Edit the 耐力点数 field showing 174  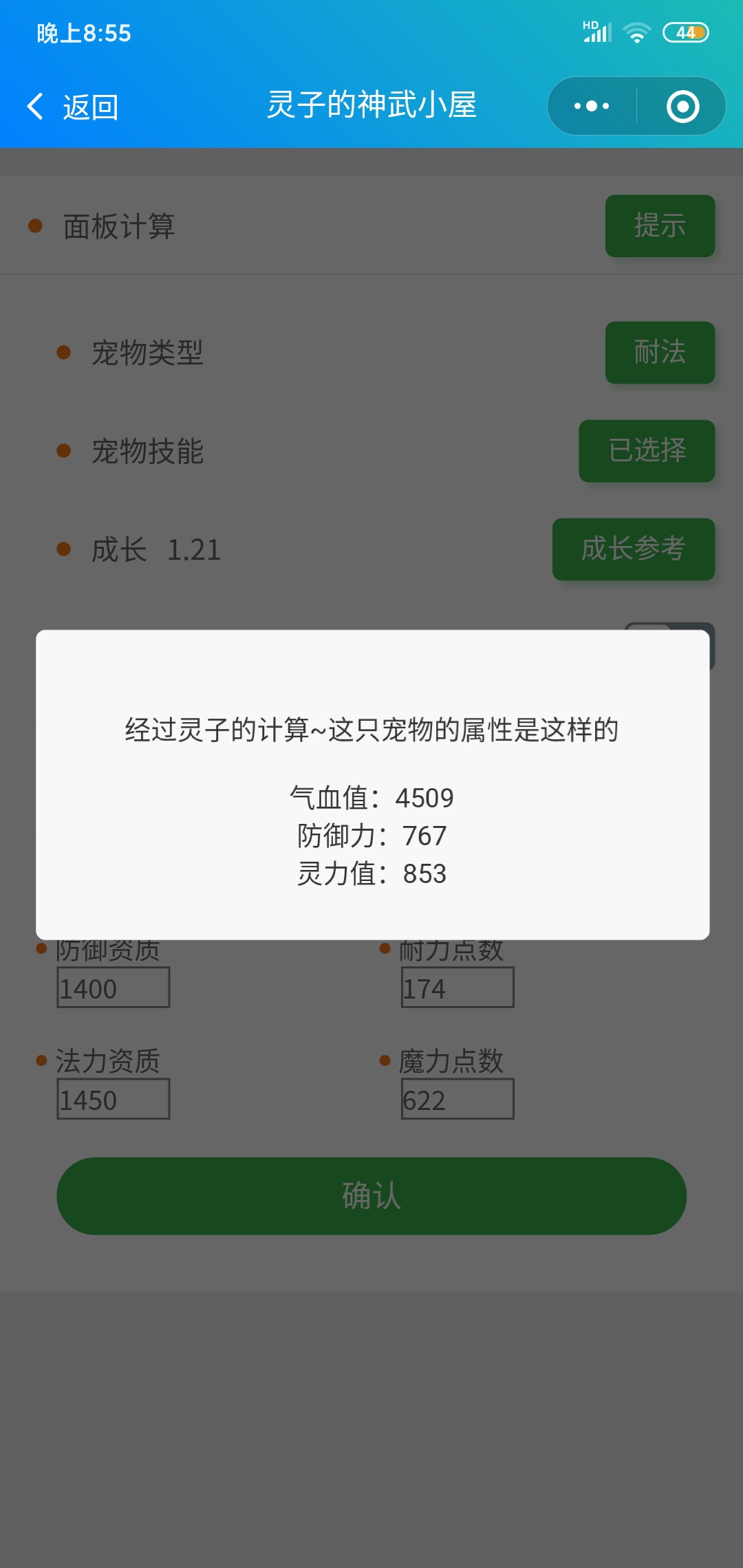point(457,988)
